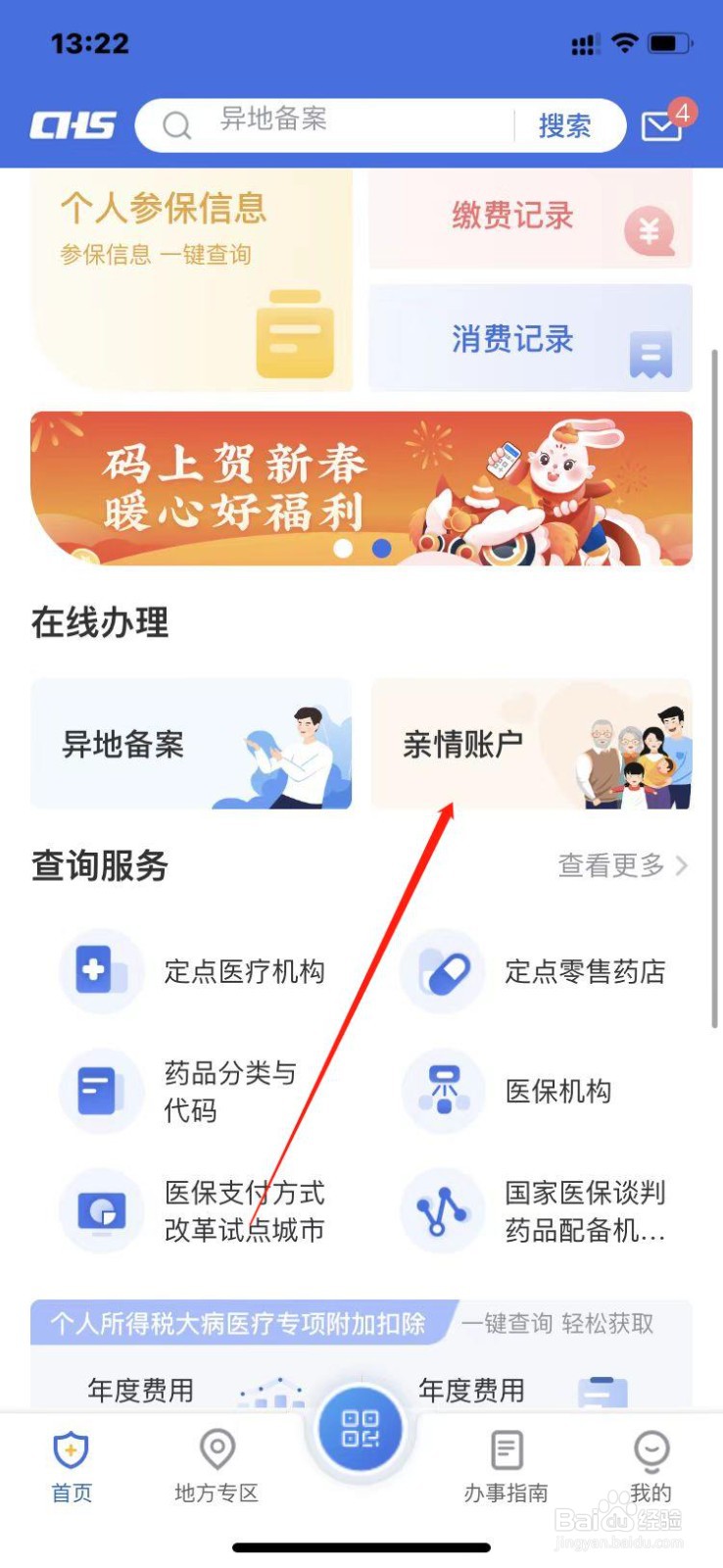Open the 异地备案 service card

point(191,745)
